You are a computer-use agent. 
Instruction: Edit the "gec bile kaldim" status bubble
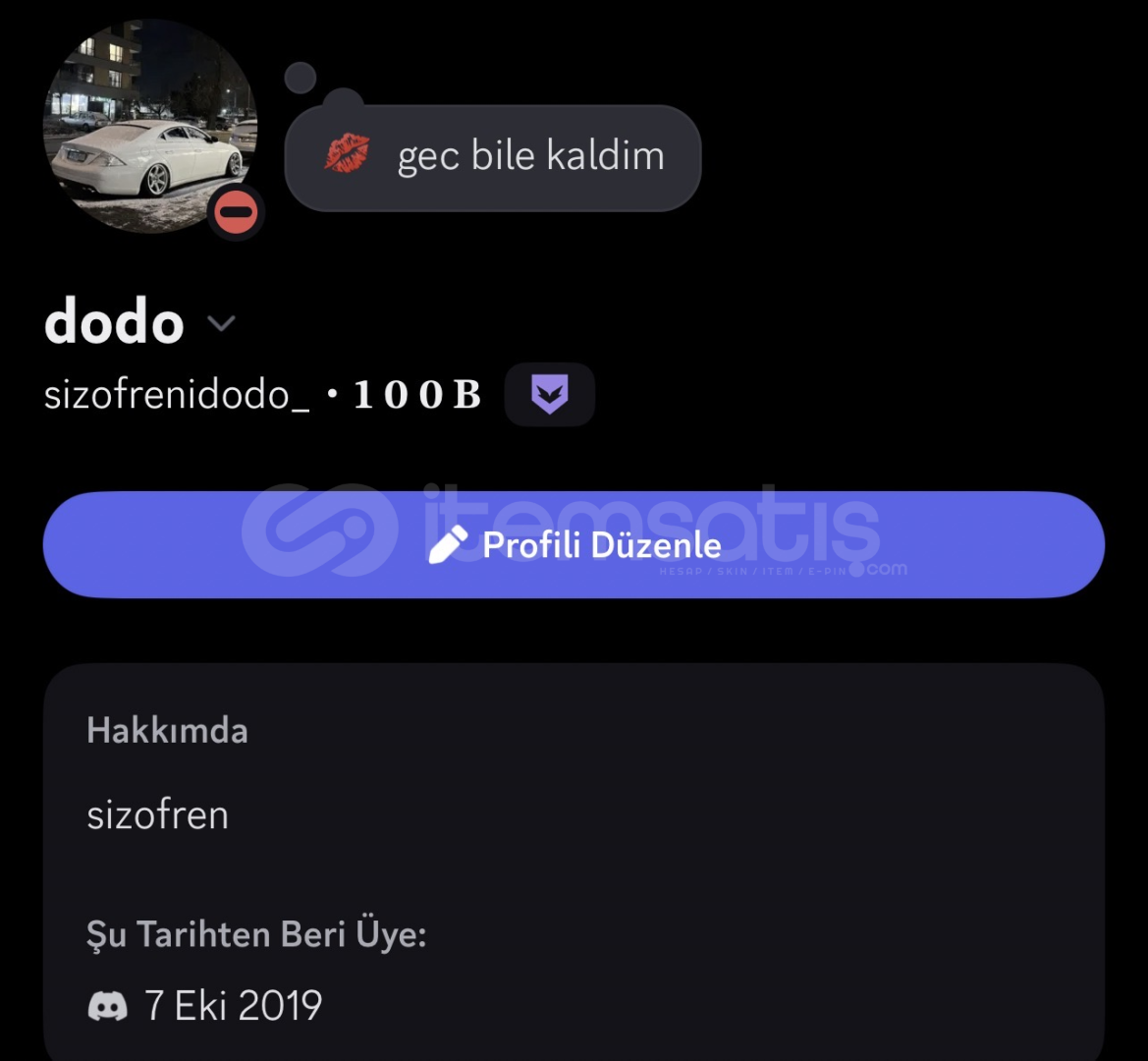pyautogui.click(x=493, y=157)
